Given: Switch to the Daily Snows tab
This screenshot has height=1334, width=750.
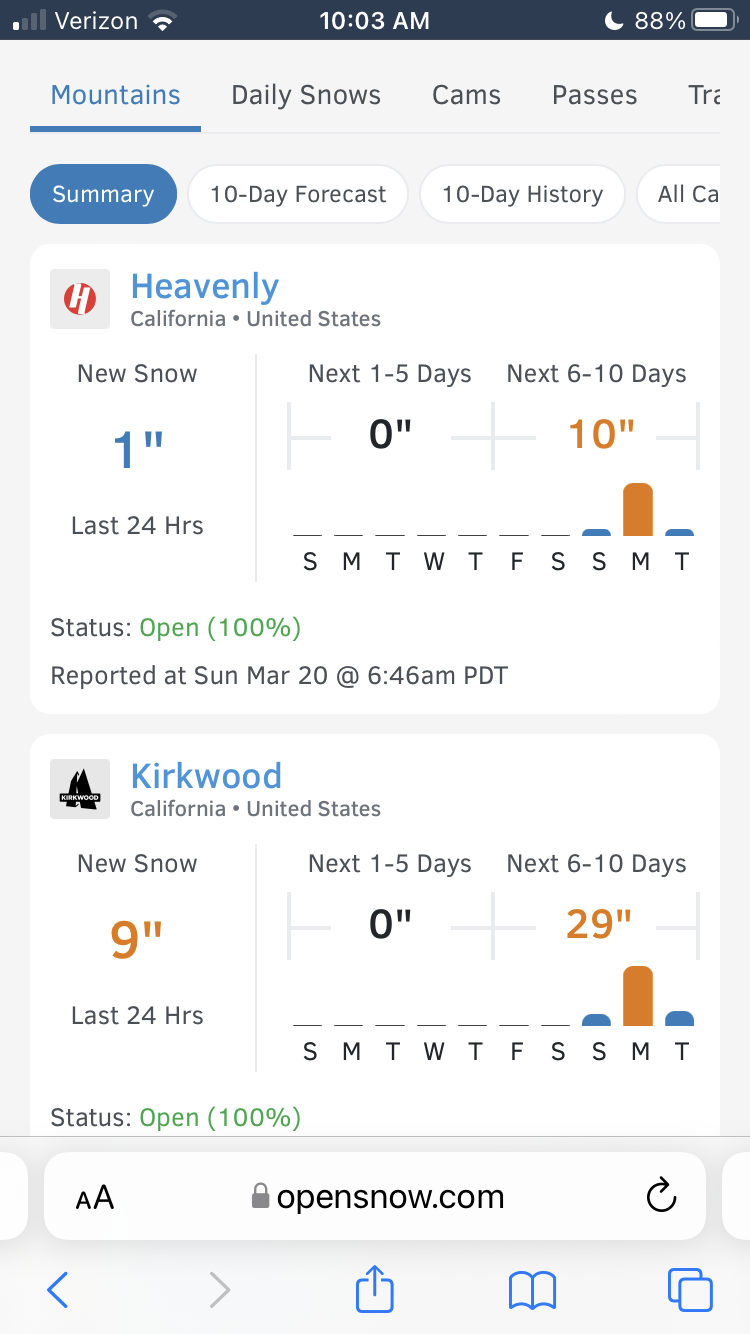Looking at the screenshot, I should tap(305, 95).
